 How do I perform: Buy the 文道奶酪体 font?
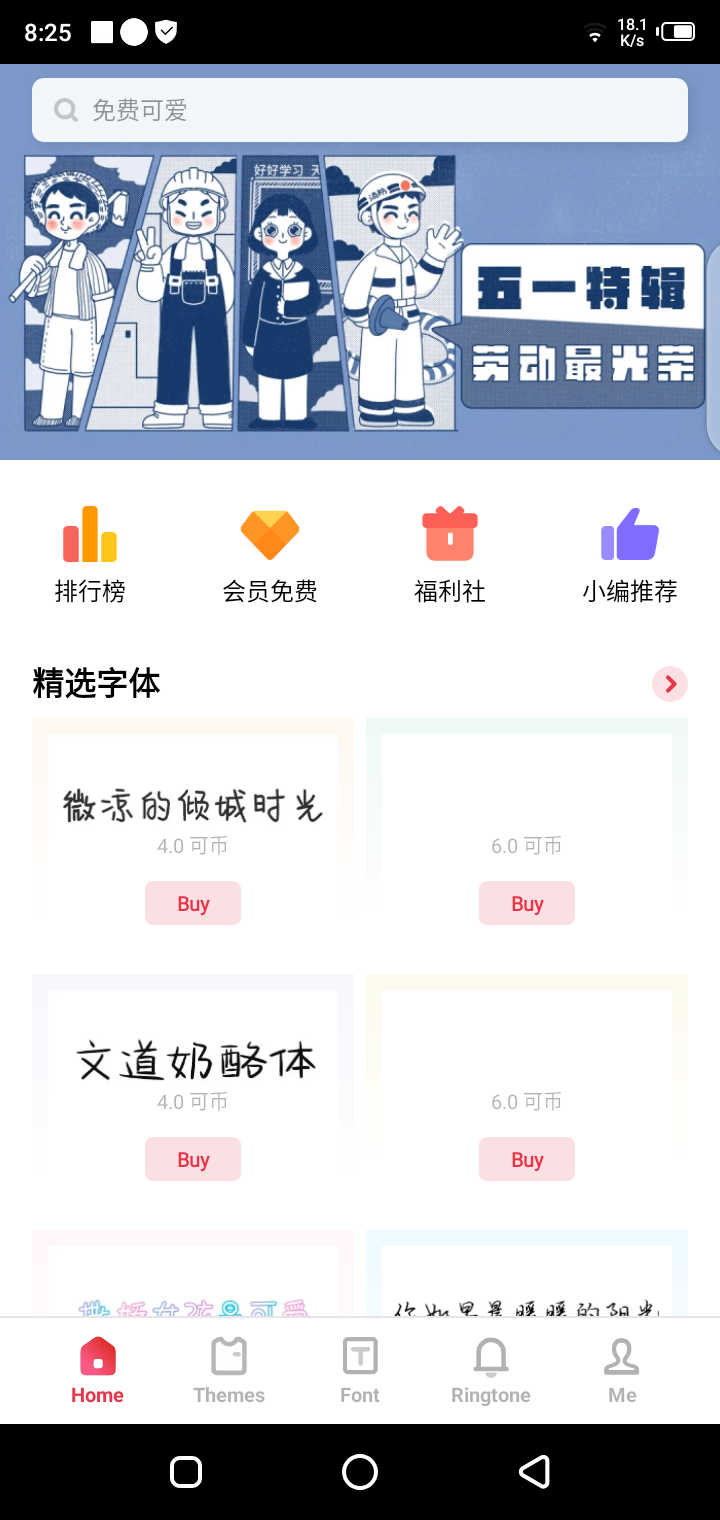coord(193,1159)
